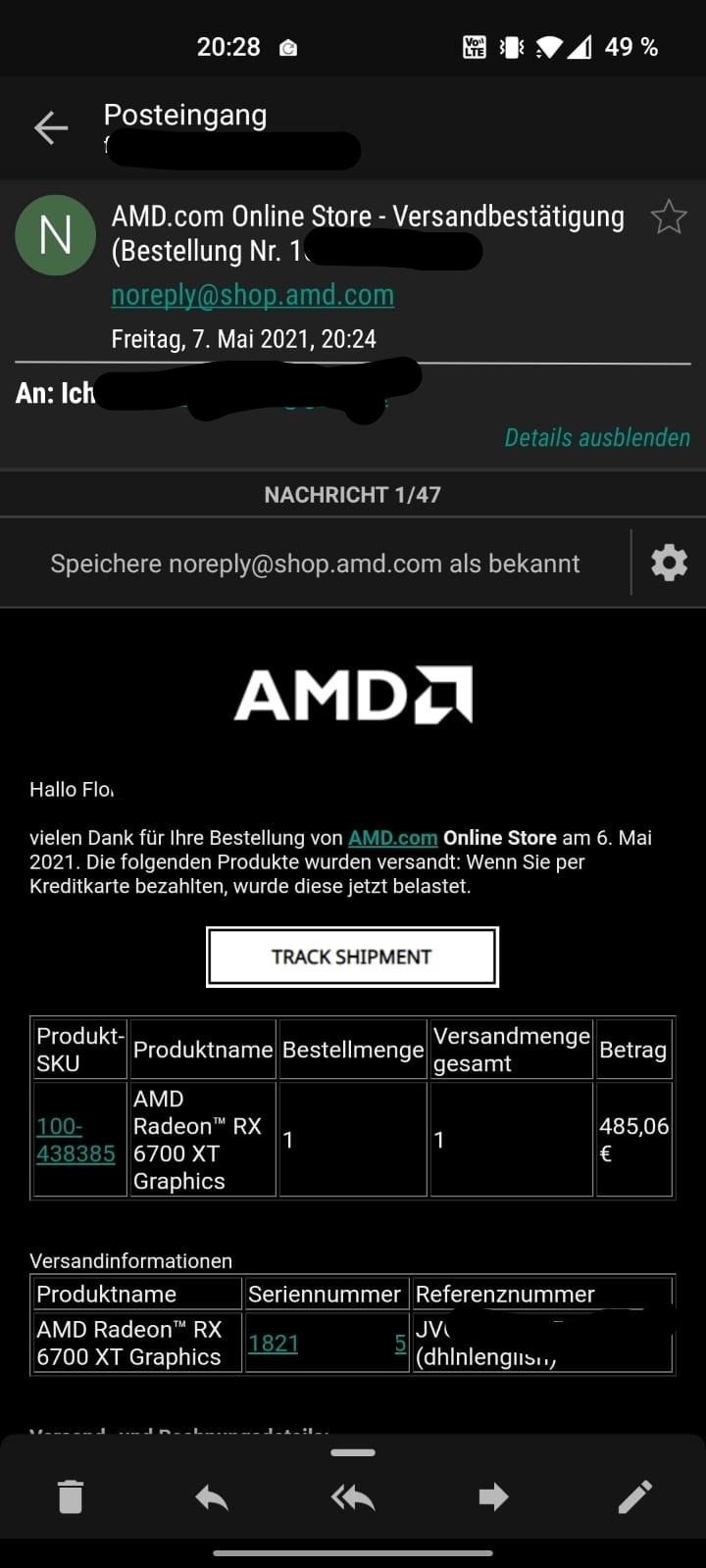Reply to the sender
The width and height of the screenshot is (706, 1568).
pyautogui.click(x=212, y=1496)
